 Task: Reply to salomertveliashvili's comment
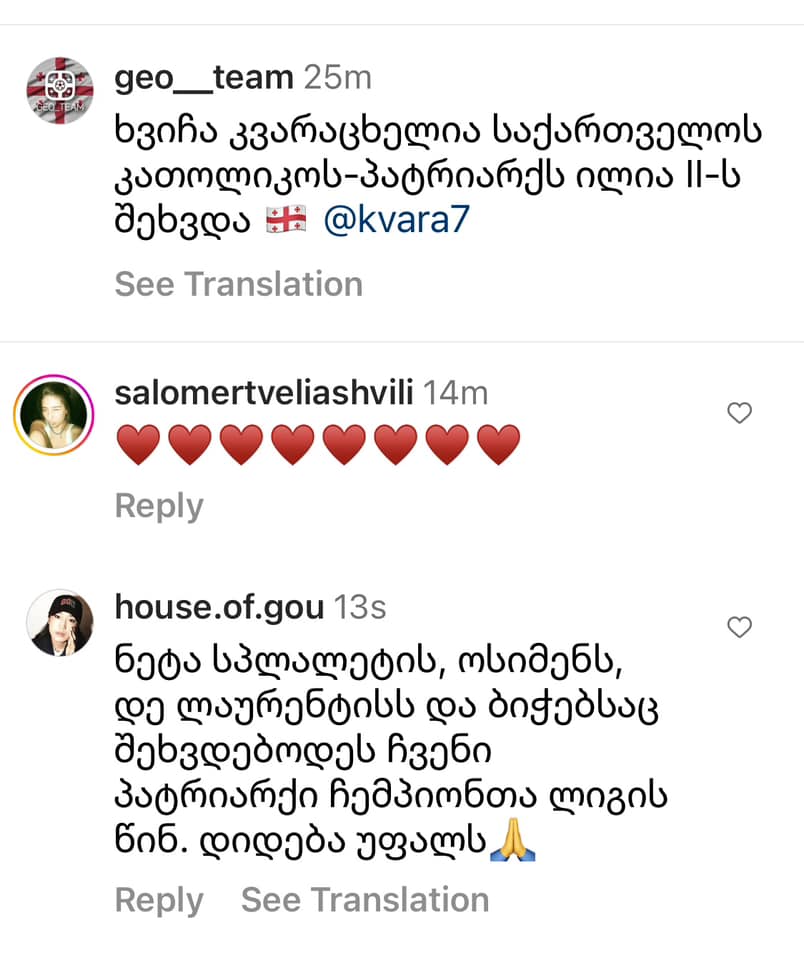point(158,506)
